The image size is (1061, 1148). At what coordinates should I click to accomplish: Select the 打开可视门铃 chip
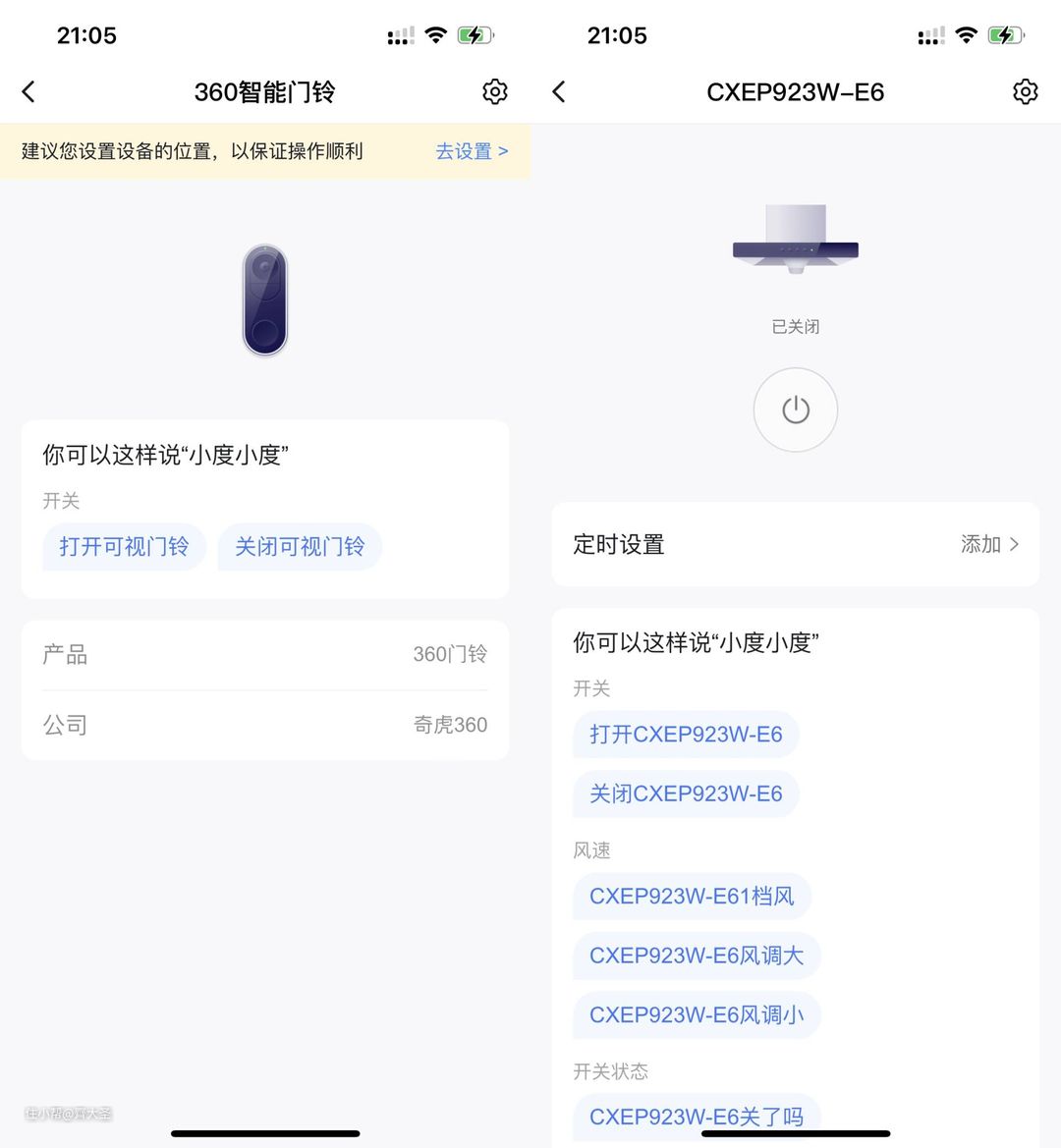coord(124,547)
